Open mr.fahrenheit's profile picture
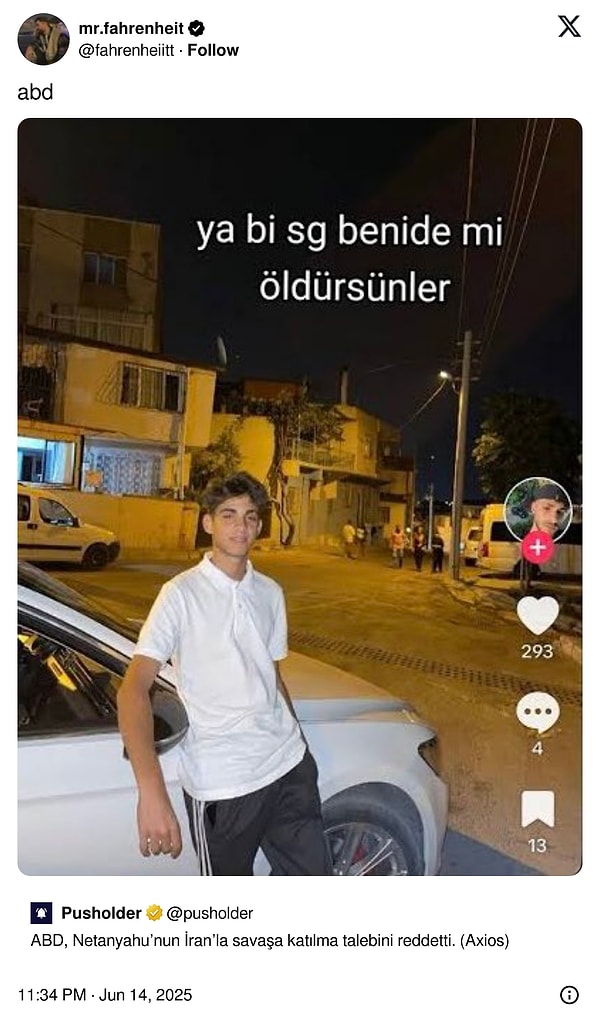The height and width of the screenshot is (1025, 600). (x=43, y=39)
